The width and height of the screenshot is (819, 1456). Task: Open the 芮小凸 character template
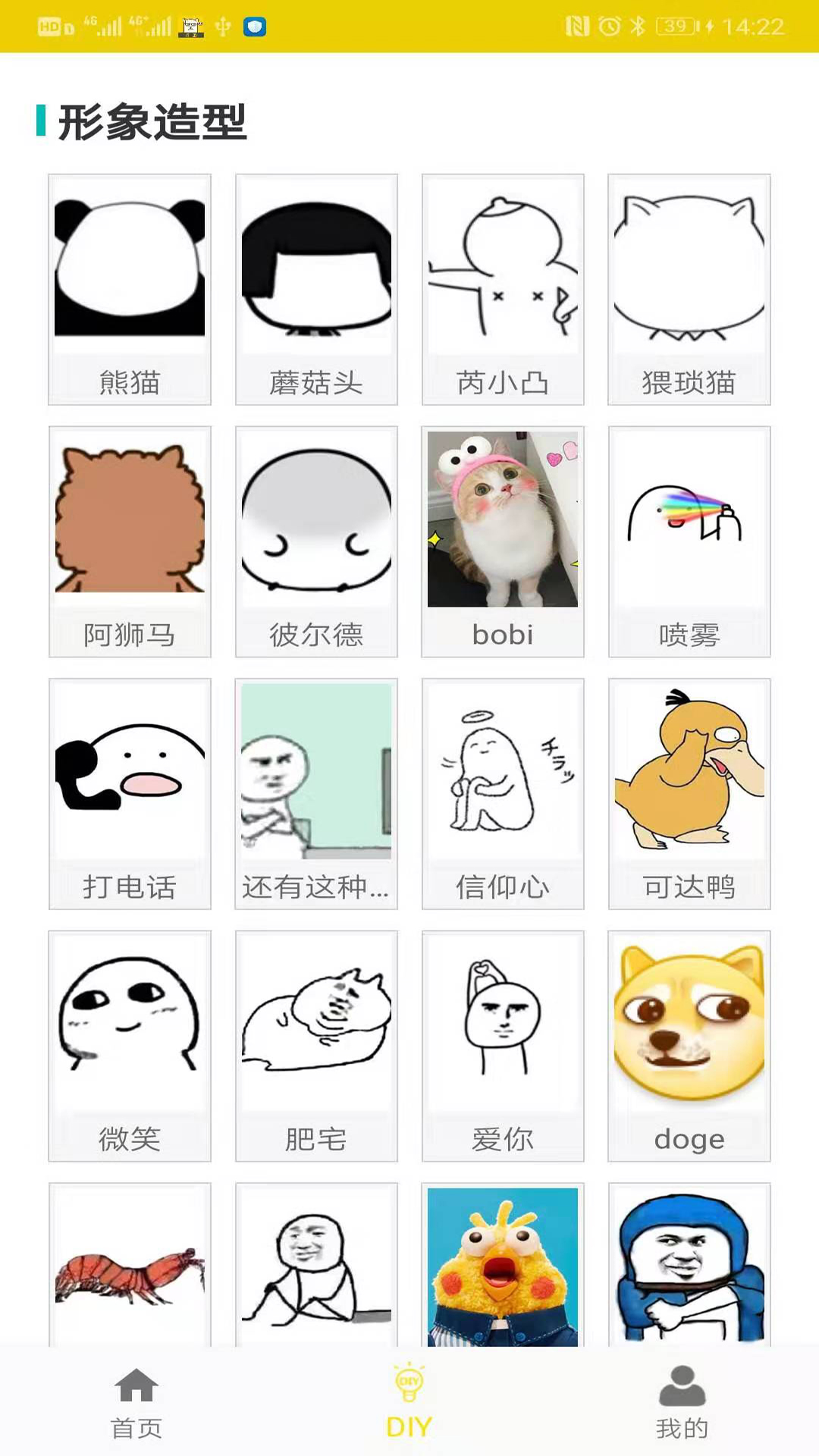coord(502,288)
